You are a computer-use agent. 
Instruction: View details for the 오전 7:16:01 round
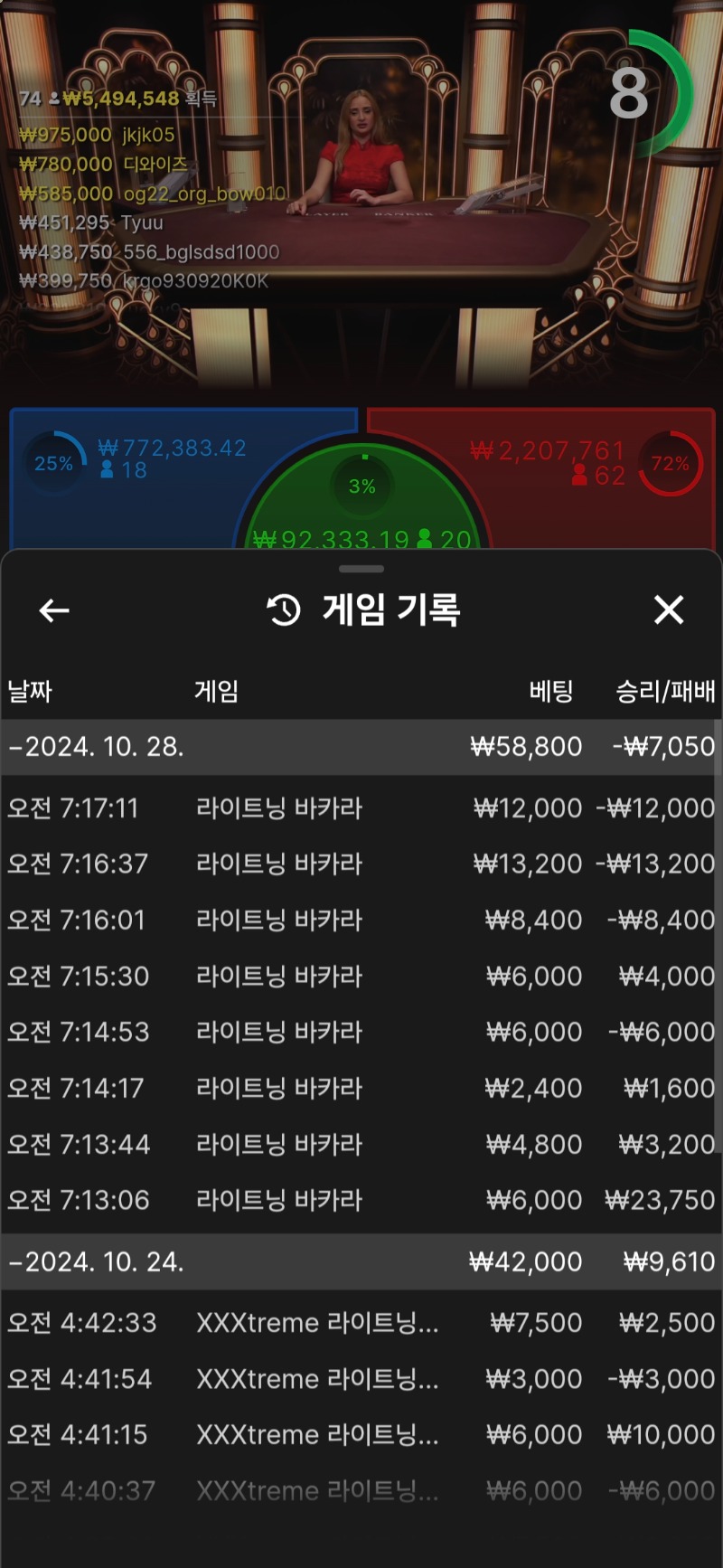tap(361, 920)
